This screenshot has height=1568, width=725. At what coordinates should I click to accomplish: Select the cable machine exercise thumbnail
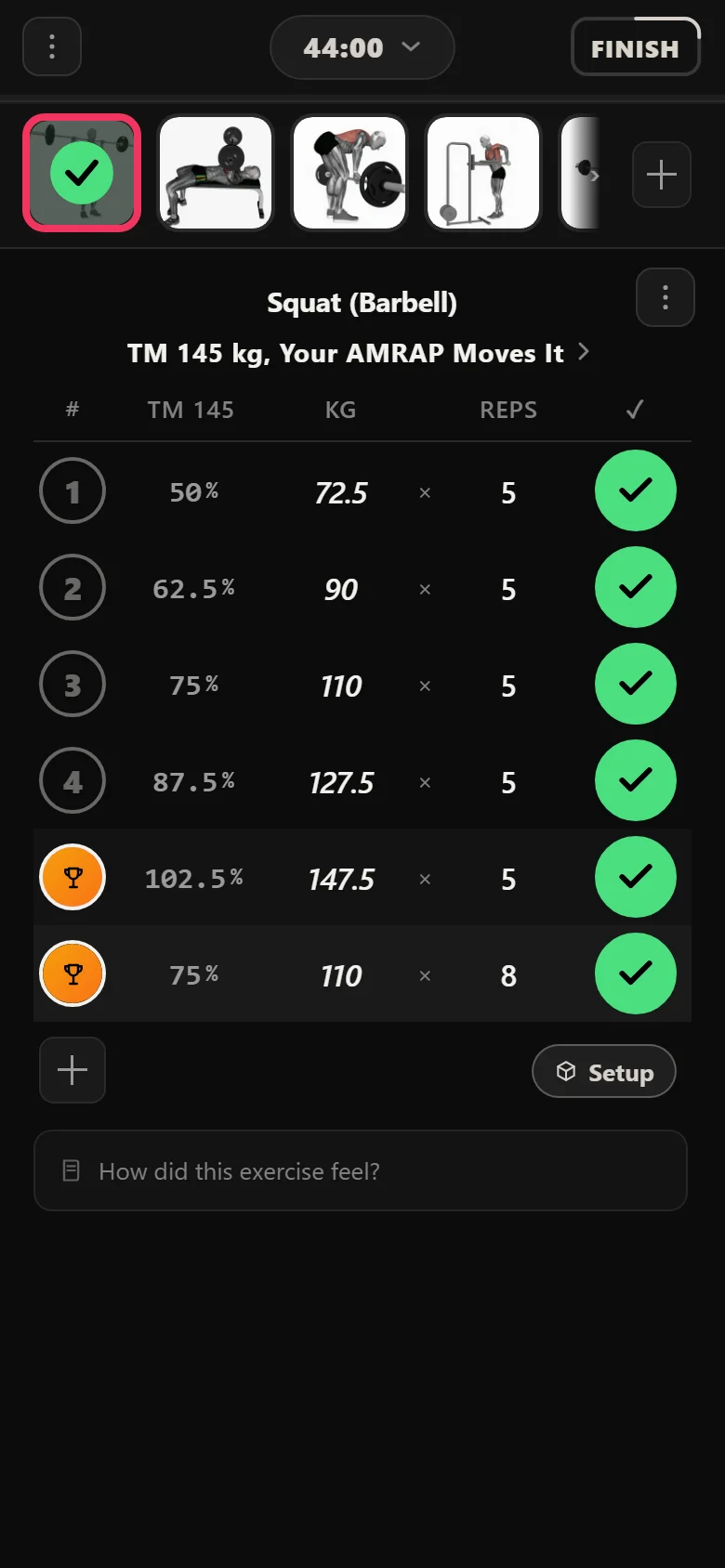tap(483, 173)
